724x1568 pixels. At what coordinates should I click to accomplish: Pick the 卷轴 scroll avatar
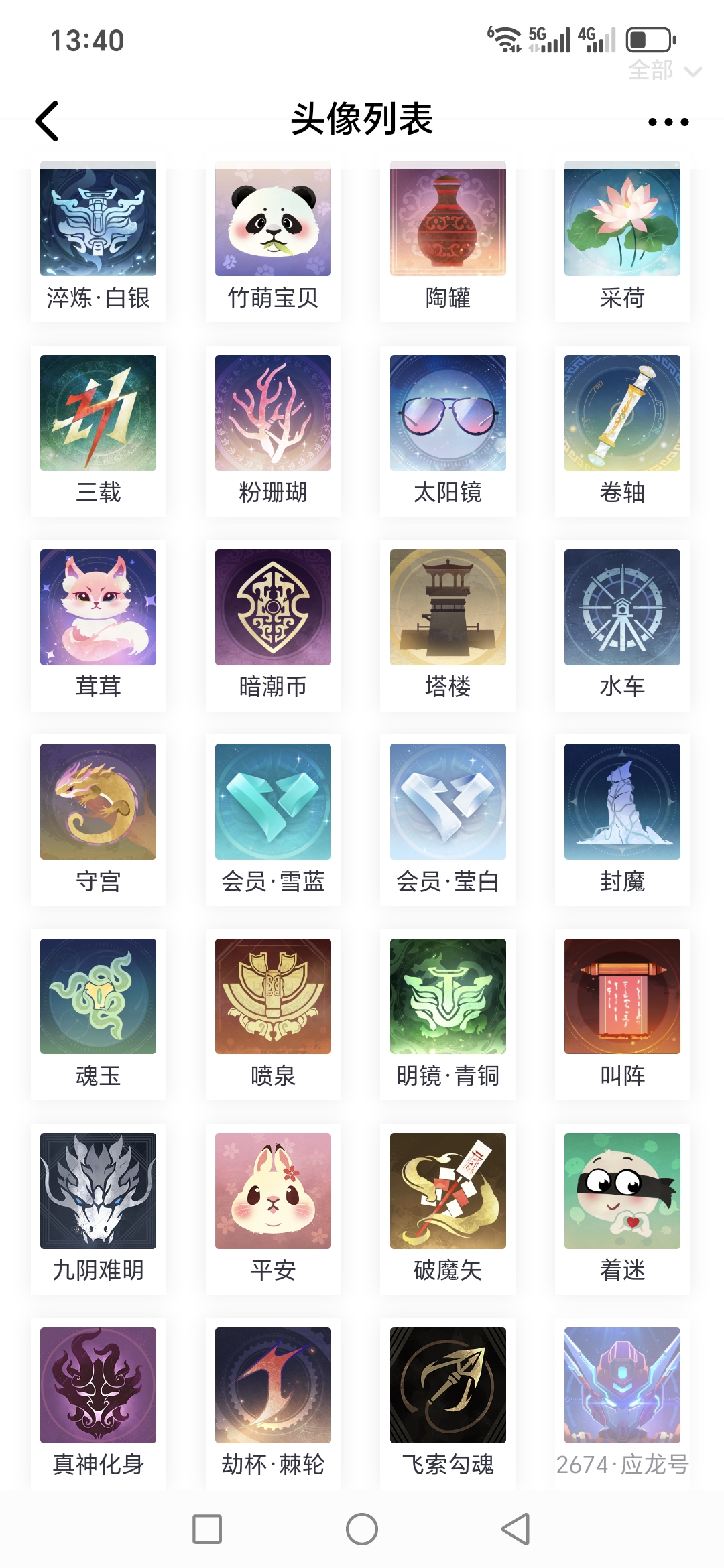(x=622, y=413)
